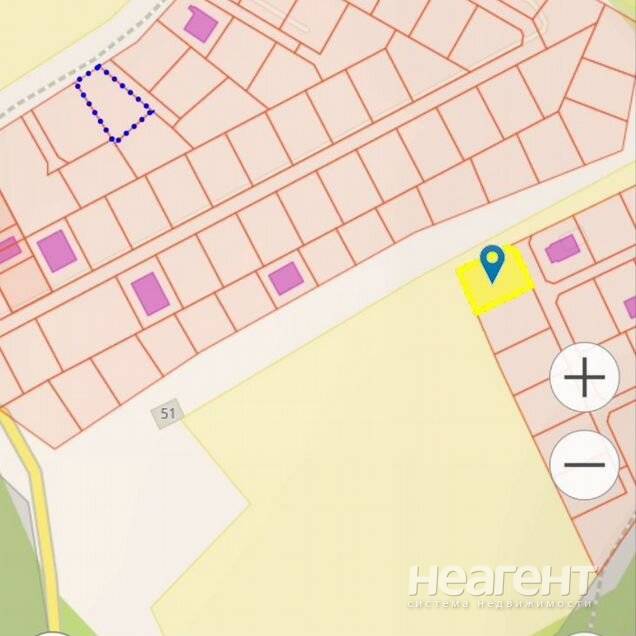636x636 pixels.
Task: Zoom in on the map
Action: point(584,378)
